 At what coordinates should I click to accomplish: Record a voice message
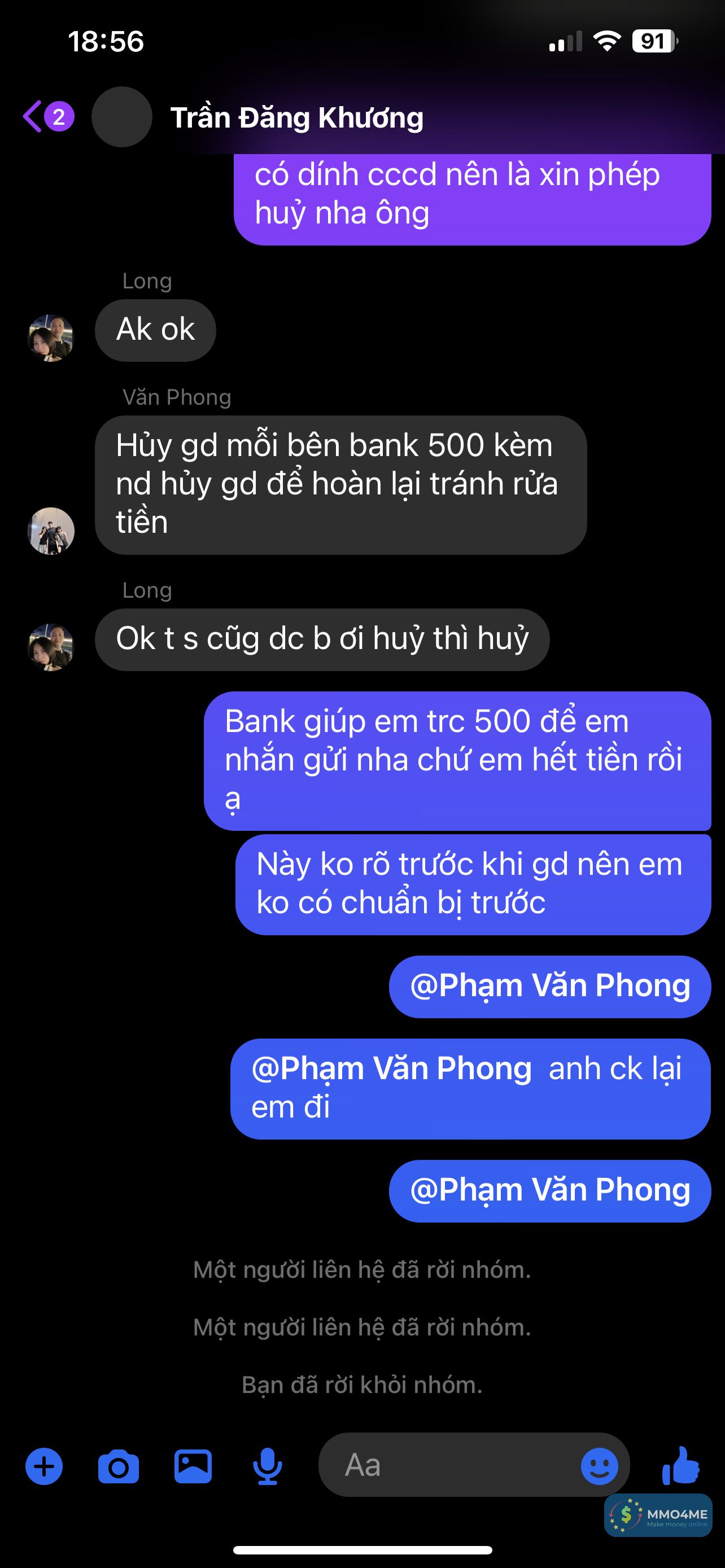pos(267,1466)
